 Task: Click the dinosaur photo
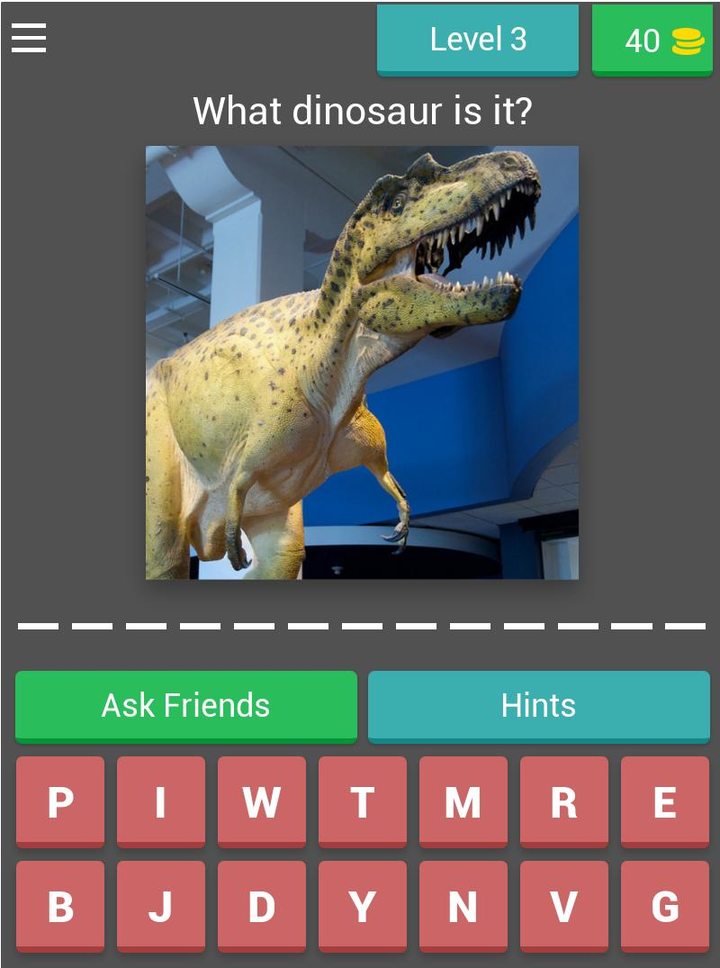coord(362,362)
